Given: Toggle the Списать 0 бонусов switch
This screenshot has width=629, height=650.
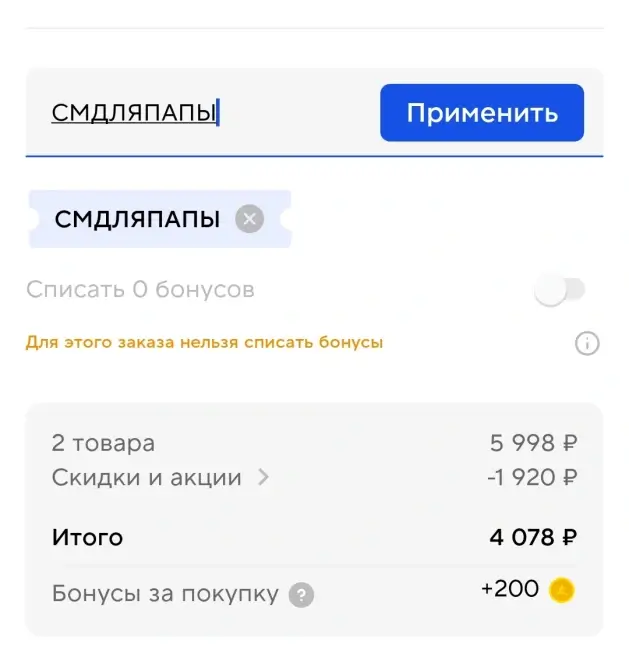Looking at the screenshot, I should click(558, 291).
